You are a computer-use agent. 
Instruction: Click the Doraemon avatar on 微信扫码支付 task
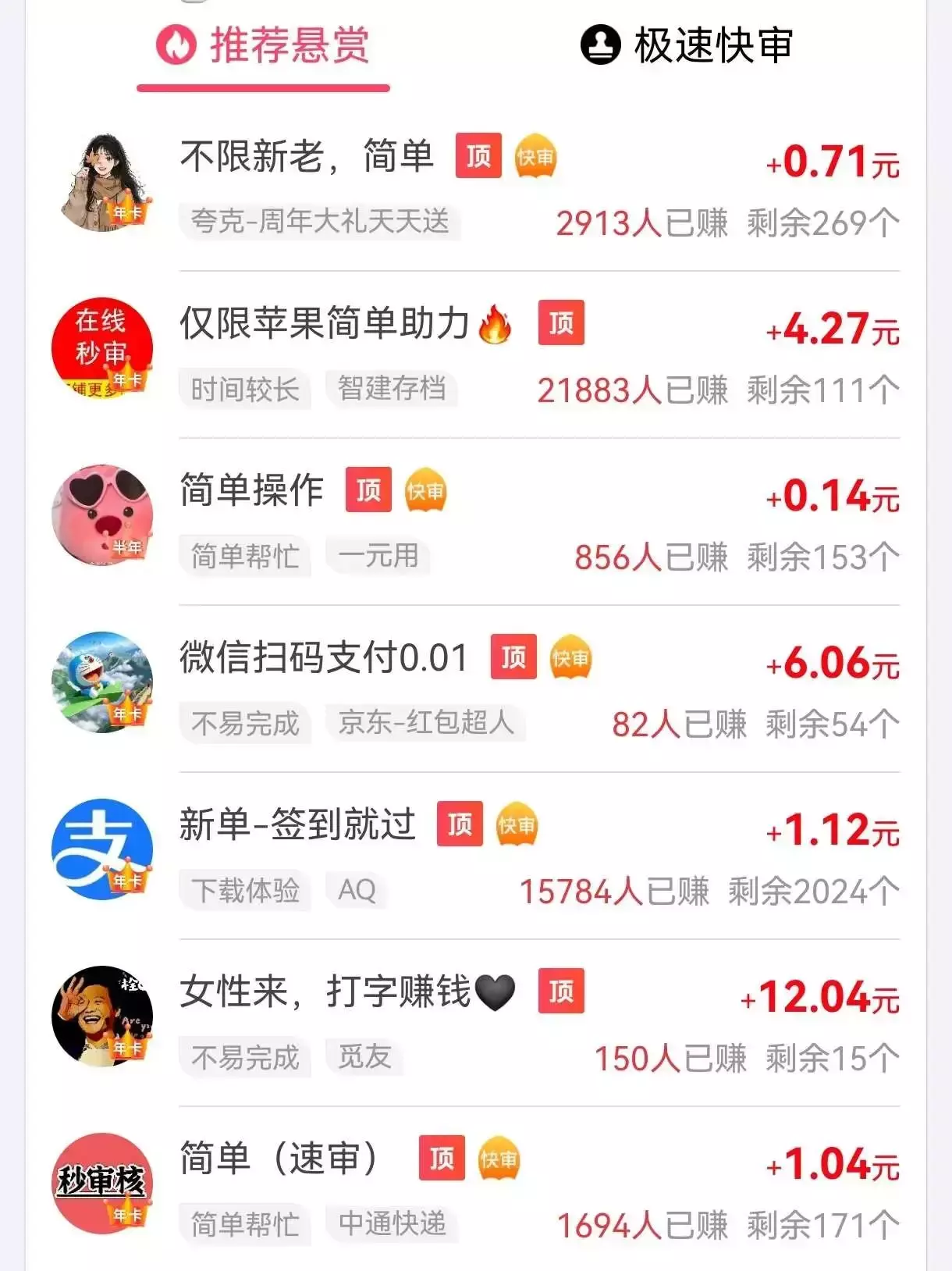click(x=104, y=682)
